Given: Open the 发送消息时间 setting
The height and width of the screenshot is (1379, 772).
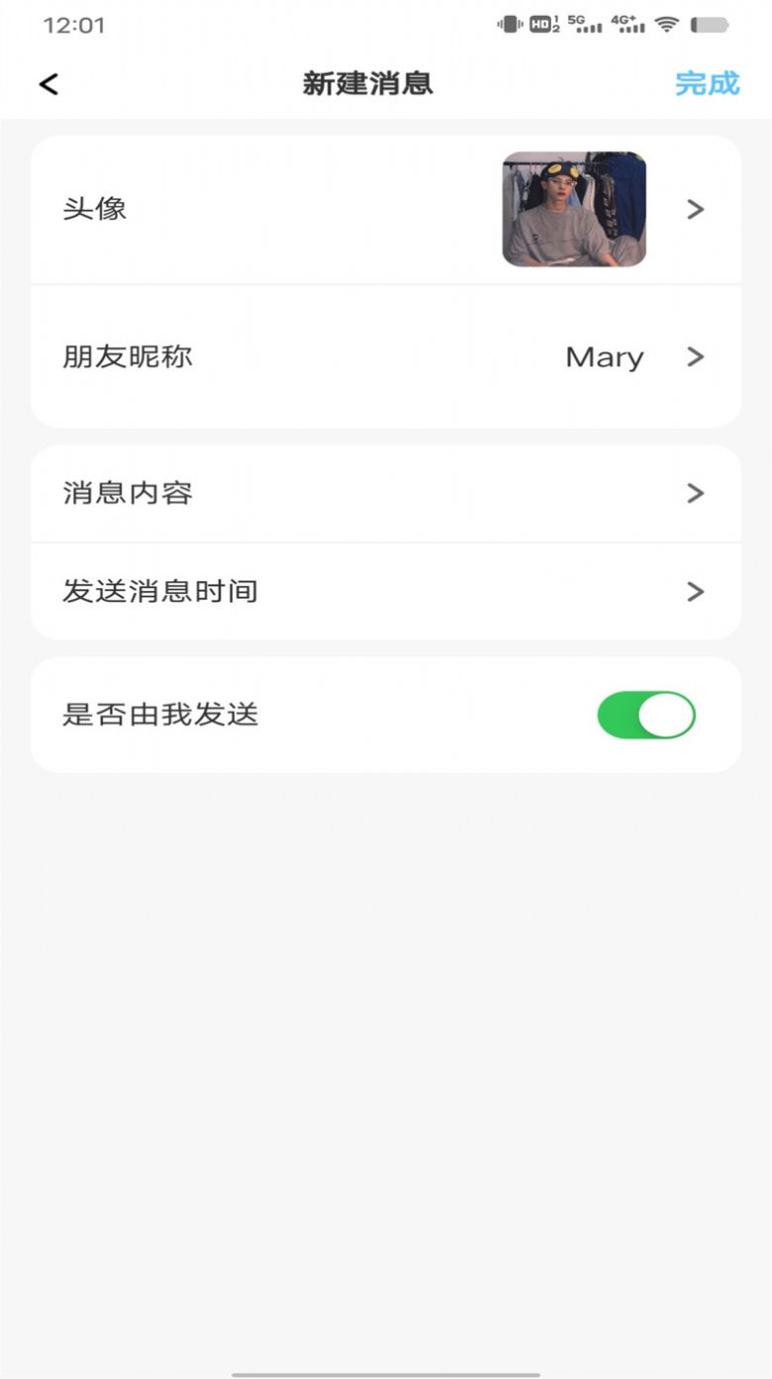Looking at the screenshot, I should pos(386,592).
